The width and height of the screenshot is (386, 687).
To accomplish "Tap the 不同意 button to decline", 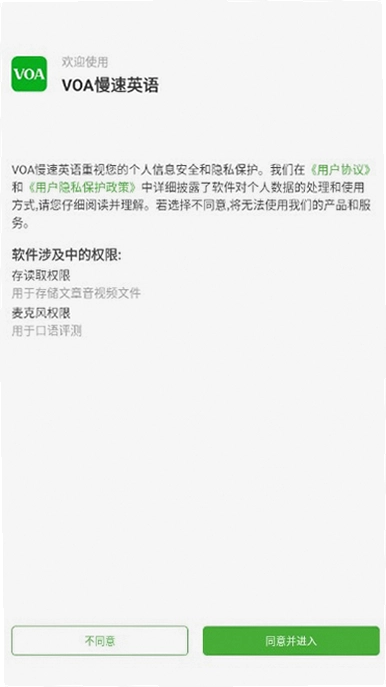I will point(100,641).
